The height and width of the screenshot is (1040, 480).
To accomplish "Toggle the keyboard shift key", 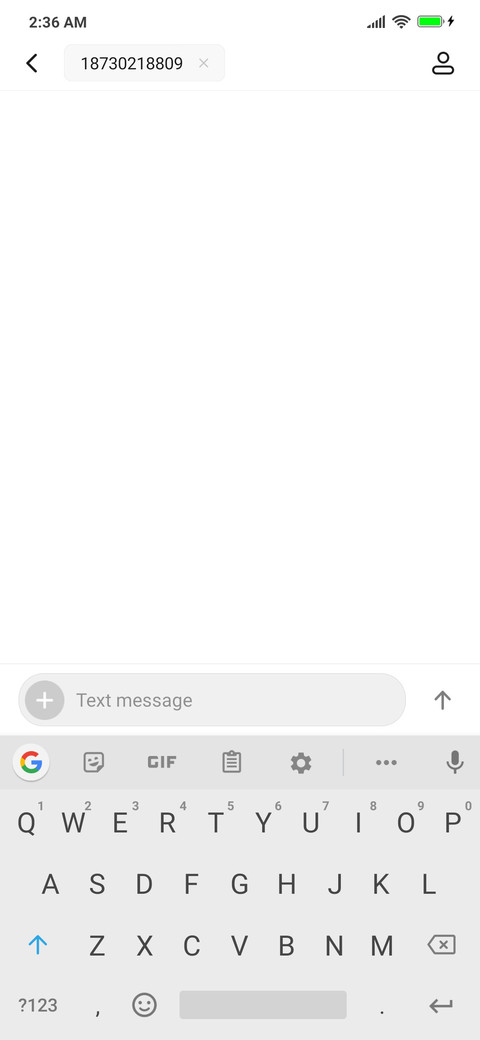I will pos(38,945).
